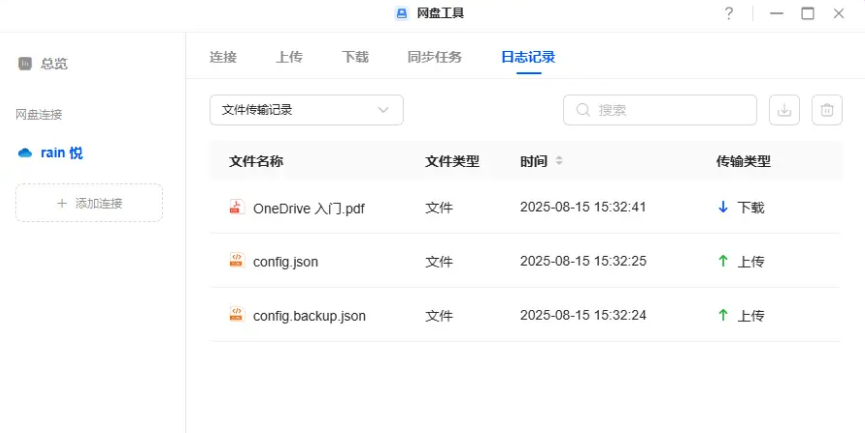Open the config.json record
The width and height of the screenshot is (865, 433).
(285, 262)
